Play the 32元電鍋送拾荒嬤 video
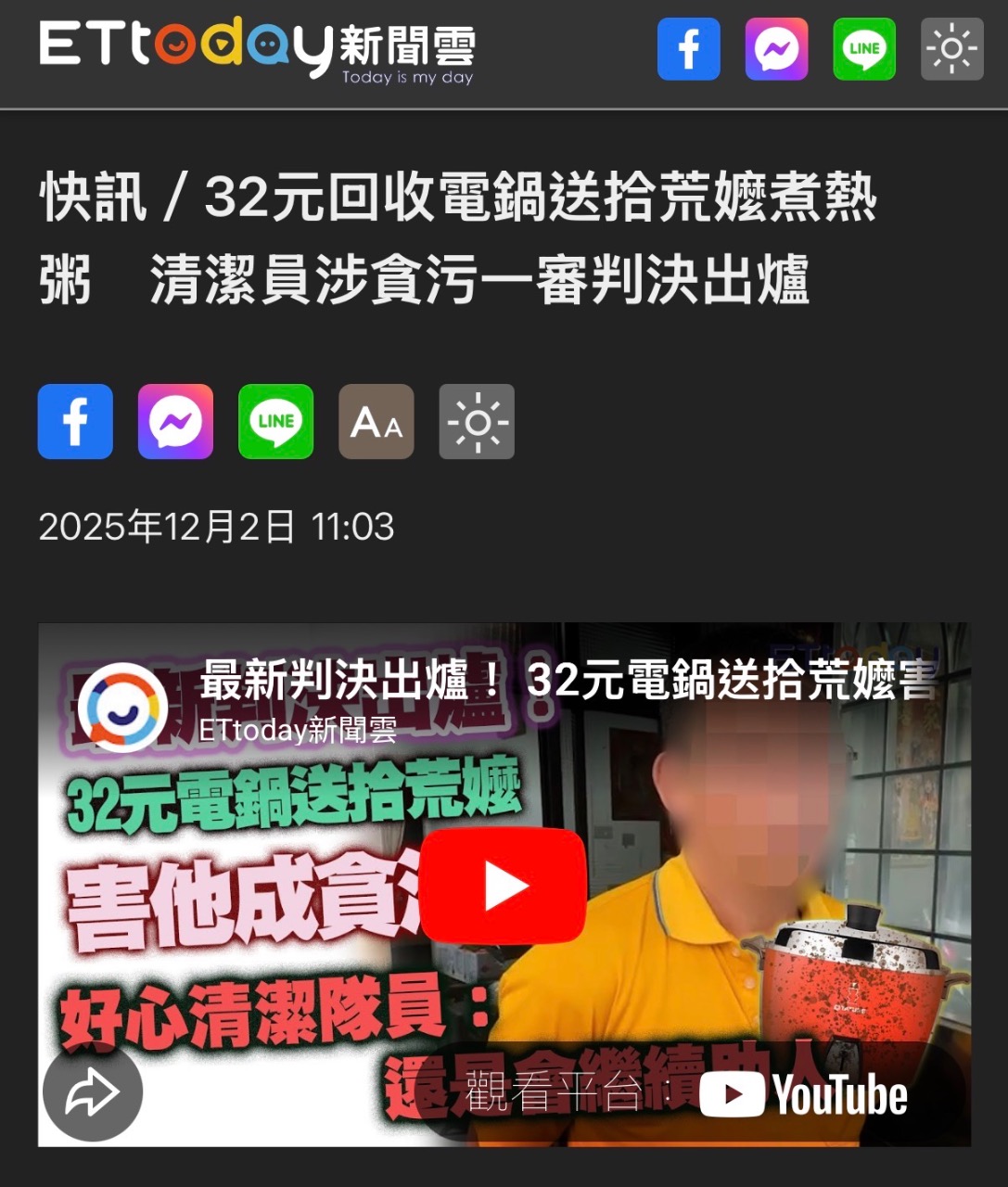 coord(504,886)
